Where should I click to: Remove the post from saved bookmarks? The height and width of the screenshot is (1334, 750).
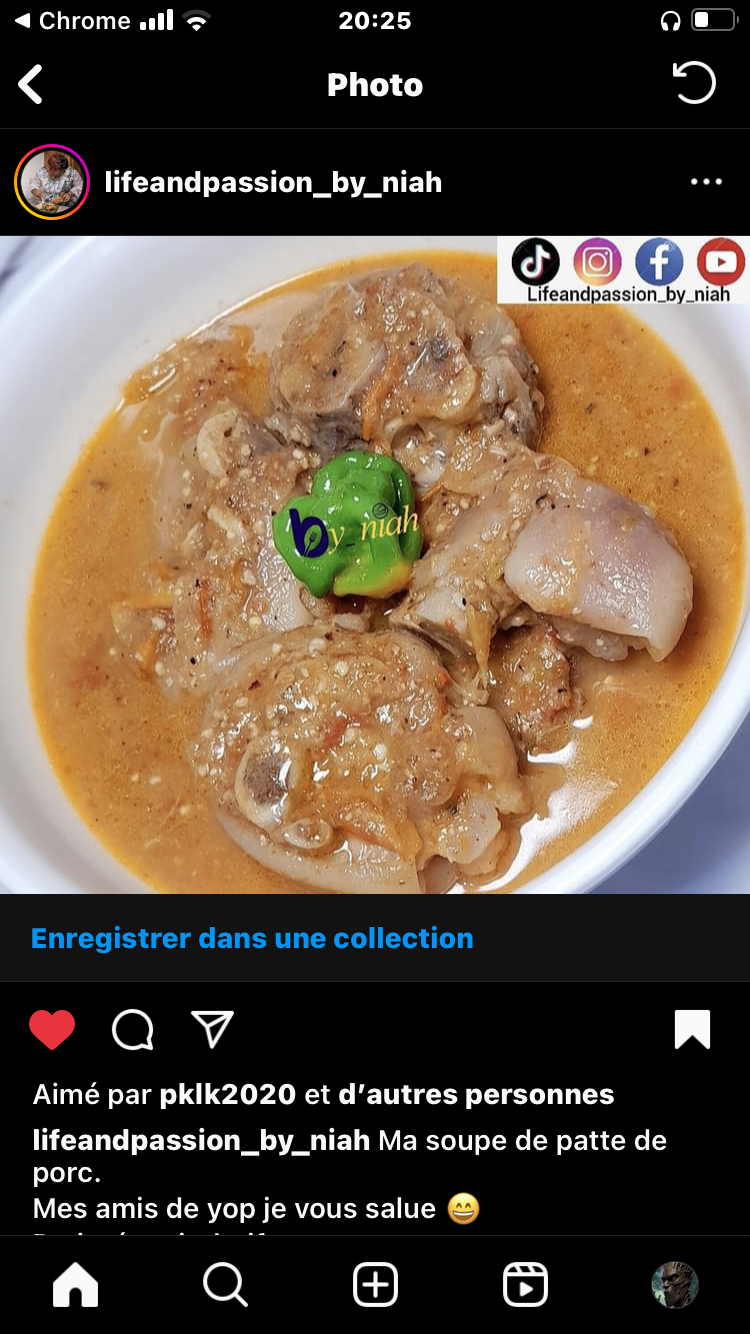tap(692, 1030)
